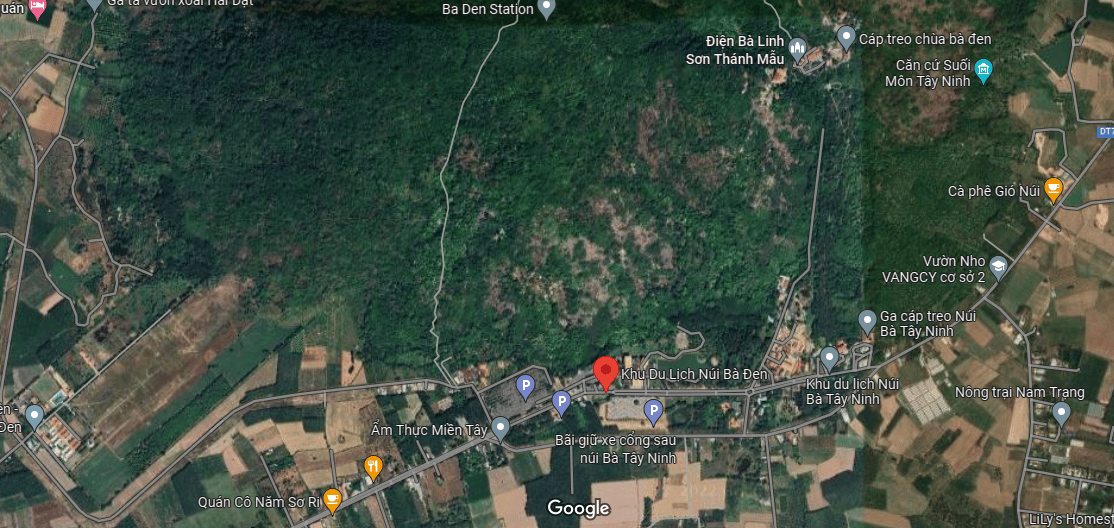
Task: Open the red Khu Du Lịch Núi Bà Đen pin
Action: pos(605,371)
